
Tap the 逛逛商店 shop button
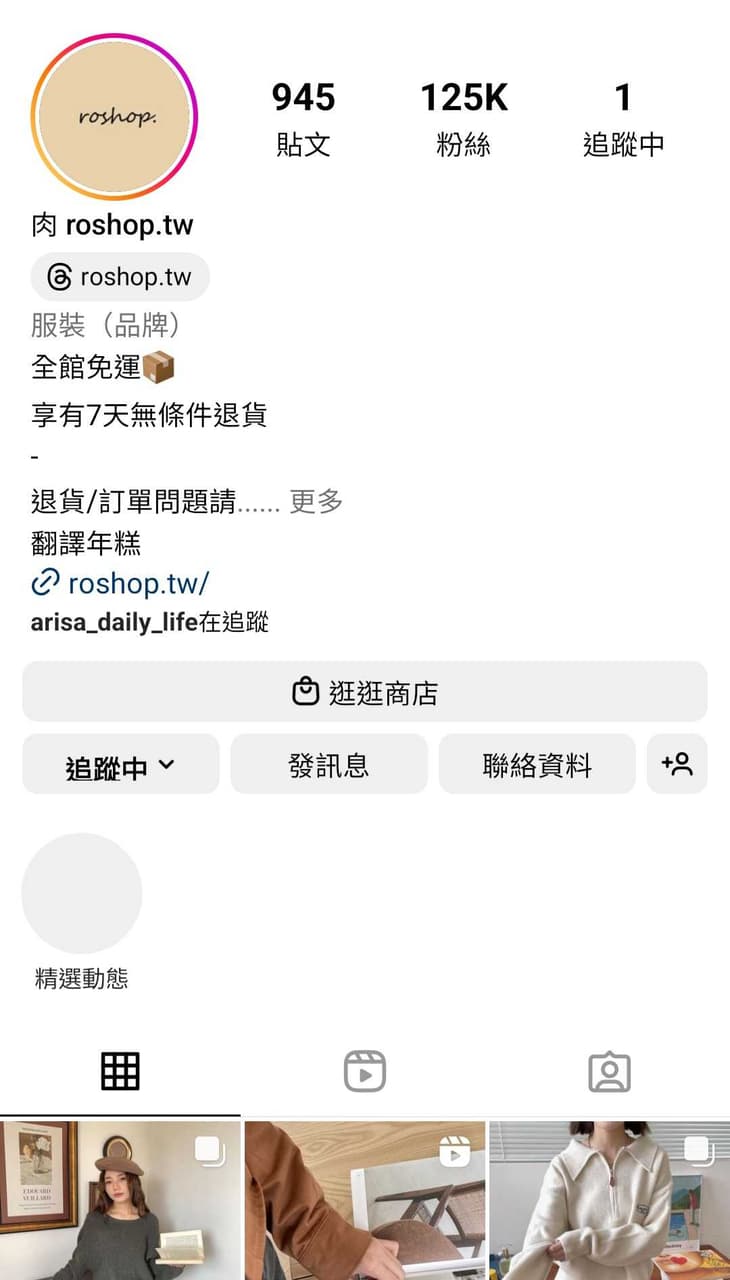pyautogui.click(x=365, y=692)
